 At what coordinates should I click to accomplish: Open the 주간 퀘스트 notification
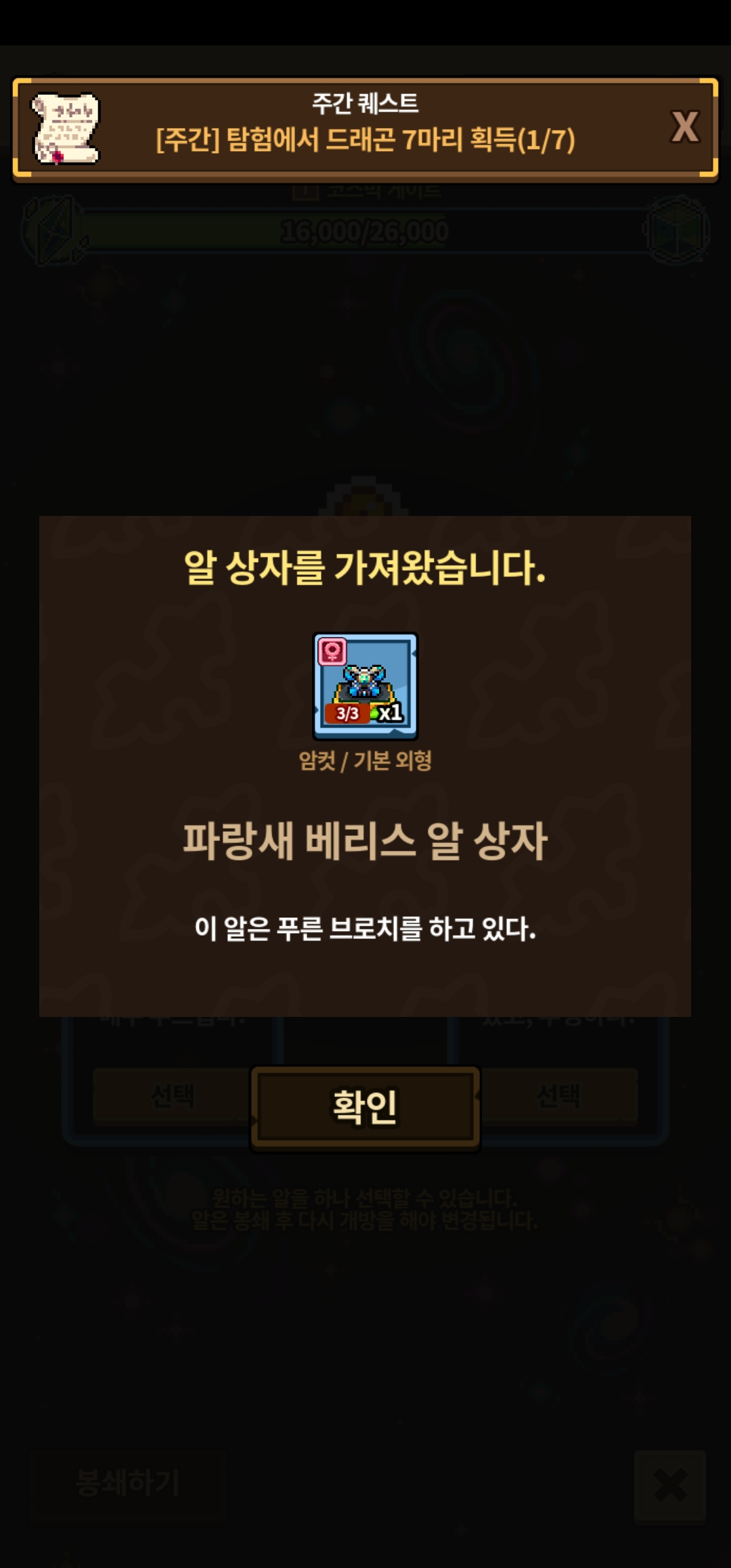(x=364, y=127)
